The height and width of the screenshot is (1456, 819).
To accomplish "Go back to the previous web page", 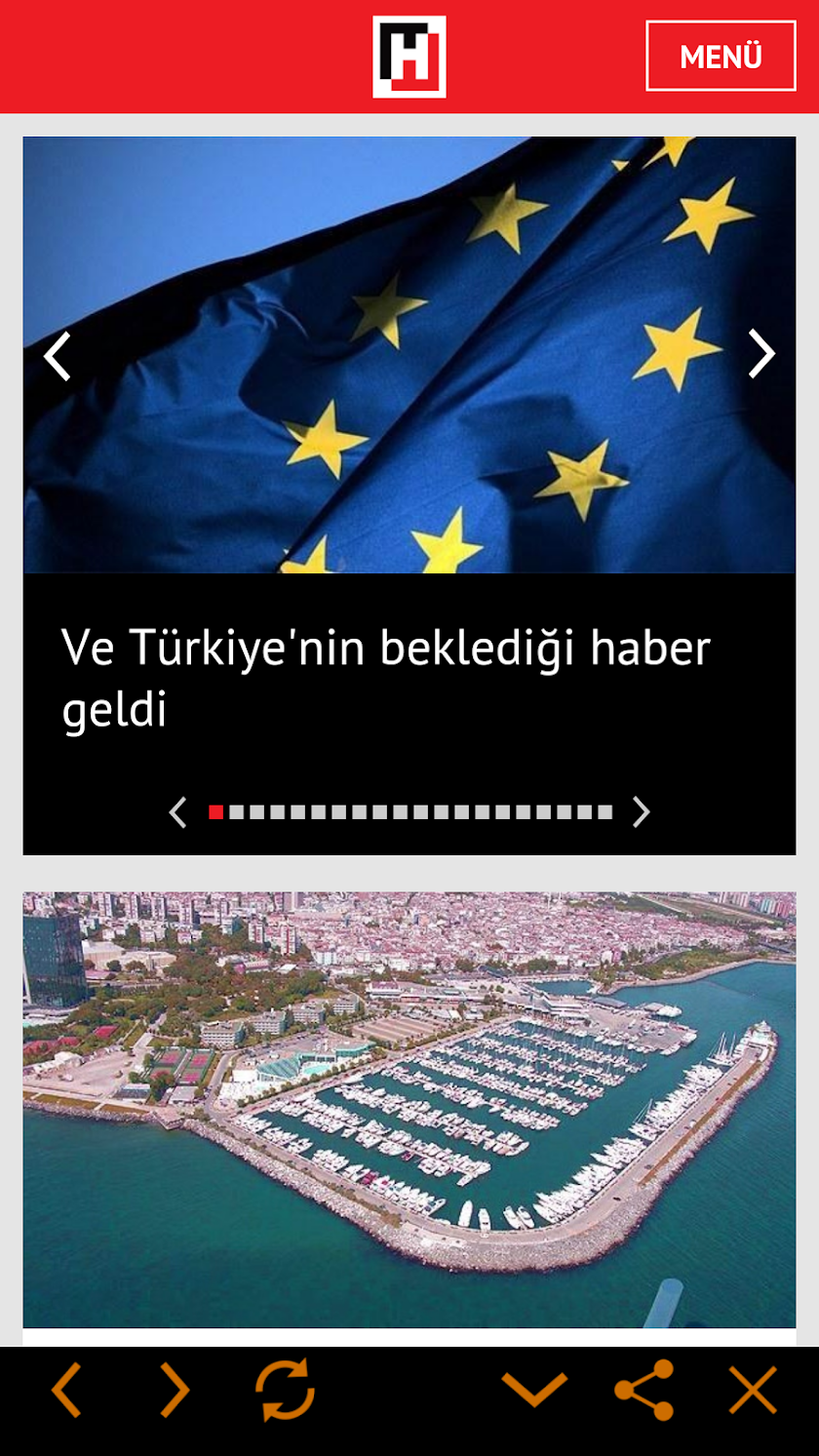I will click(x=66, y=1390).
